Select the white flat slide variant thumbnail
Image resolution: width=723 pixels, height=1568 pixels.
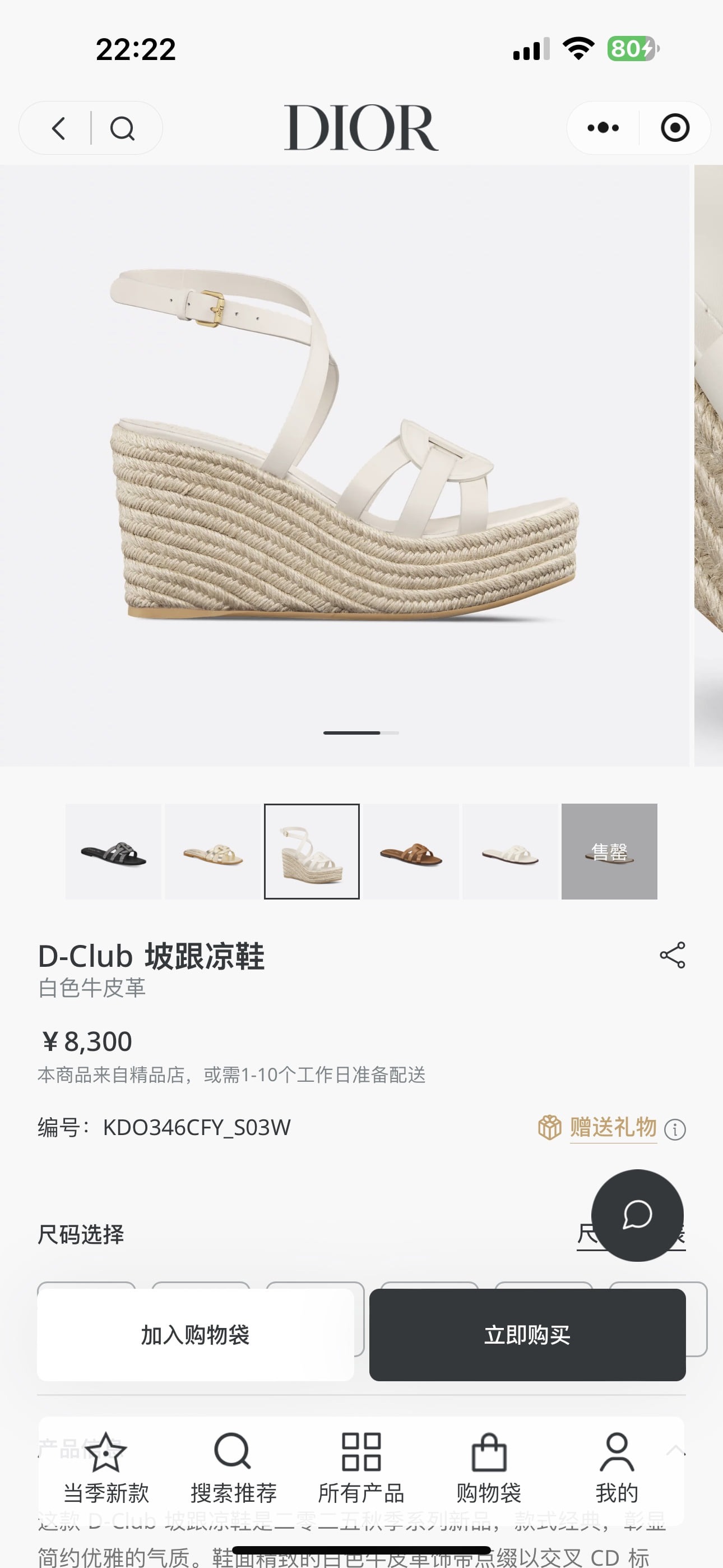[510, 851]
